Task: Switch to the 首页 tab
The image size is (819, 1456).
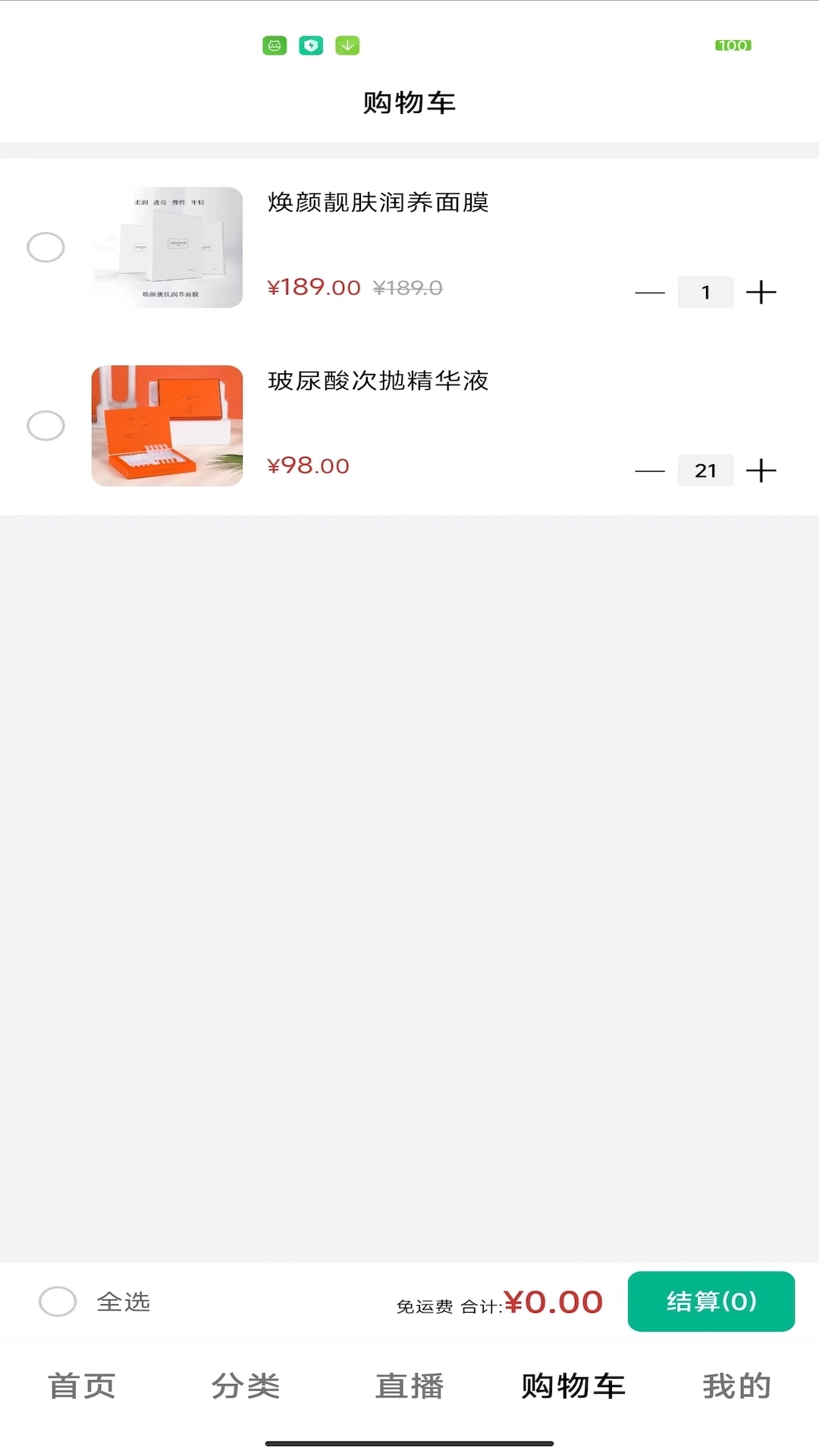Action: tap(82, 1385)
